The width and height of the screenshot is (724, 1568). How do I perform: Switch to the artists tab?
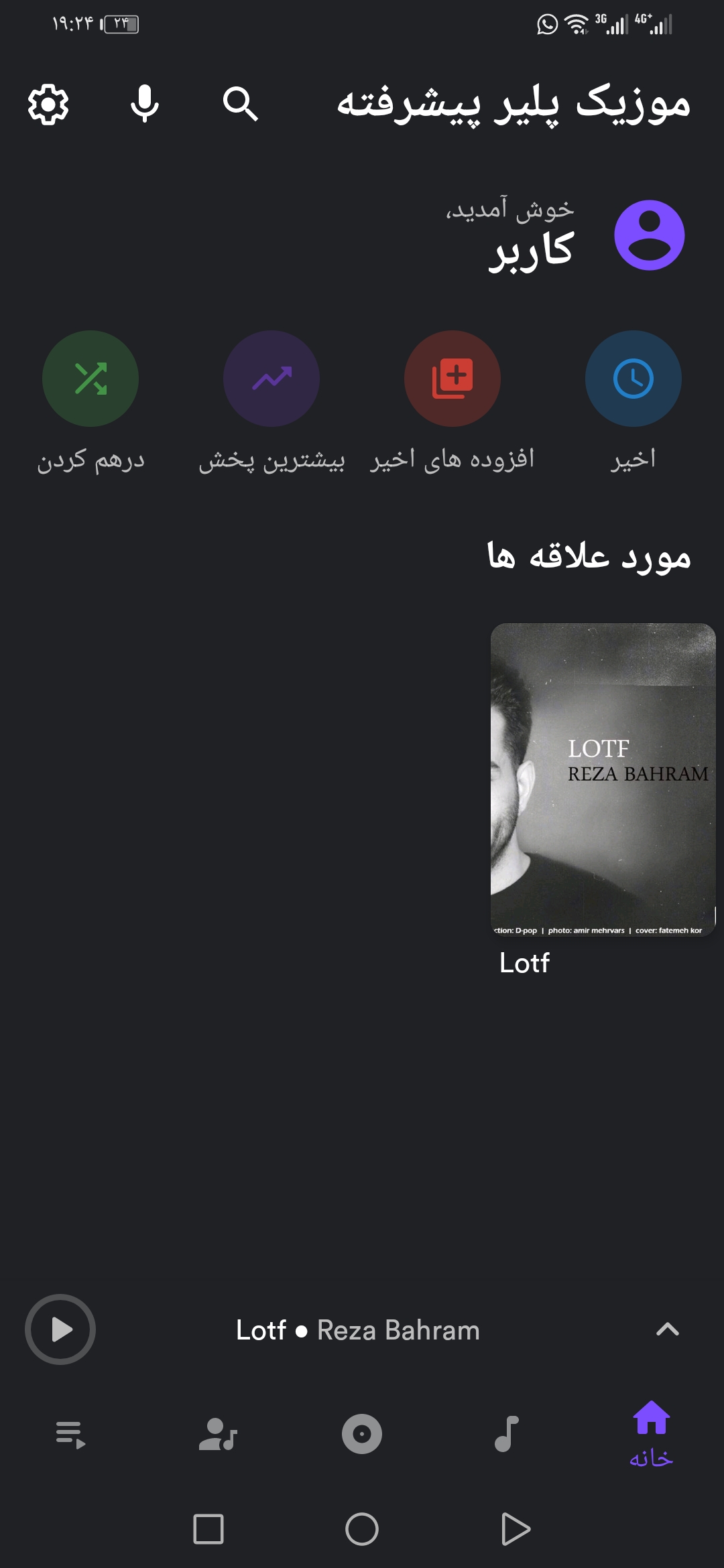point(218,1434)
